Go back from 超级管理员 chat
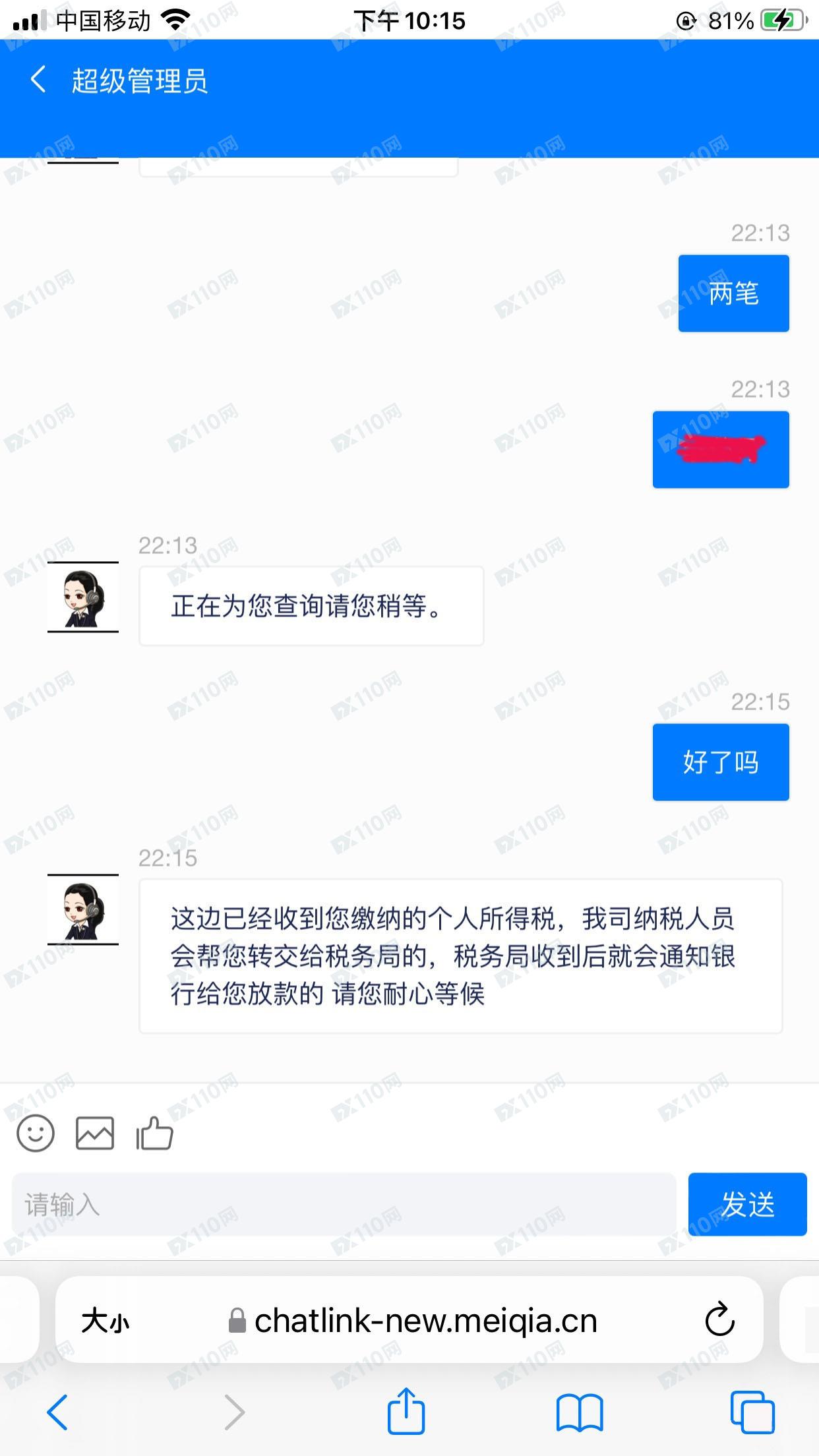 click(x=38, y=80)
